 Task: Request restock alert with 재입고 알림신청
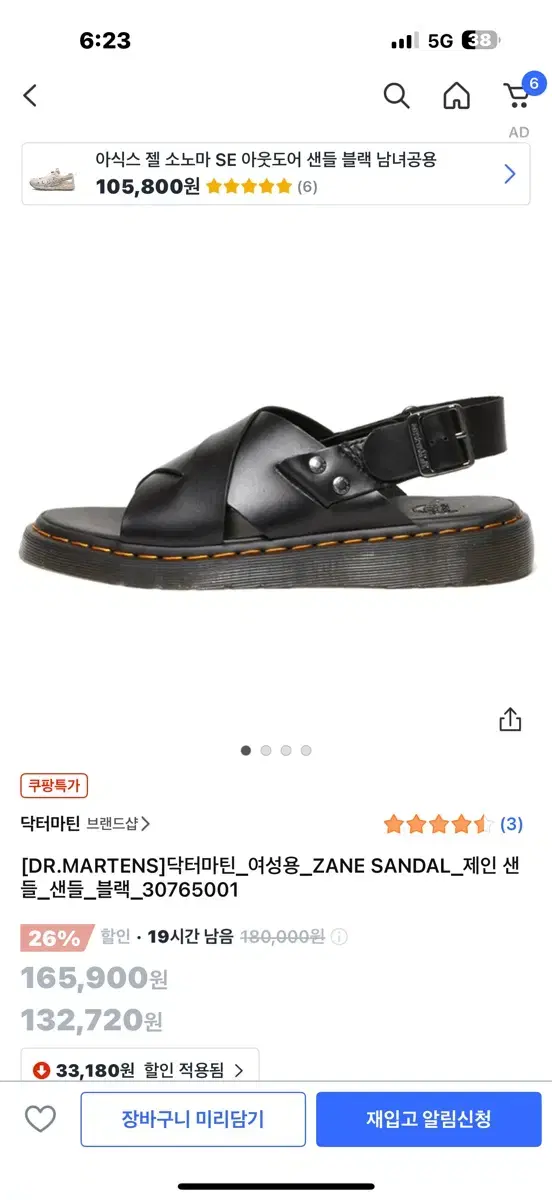(429, 1119)
